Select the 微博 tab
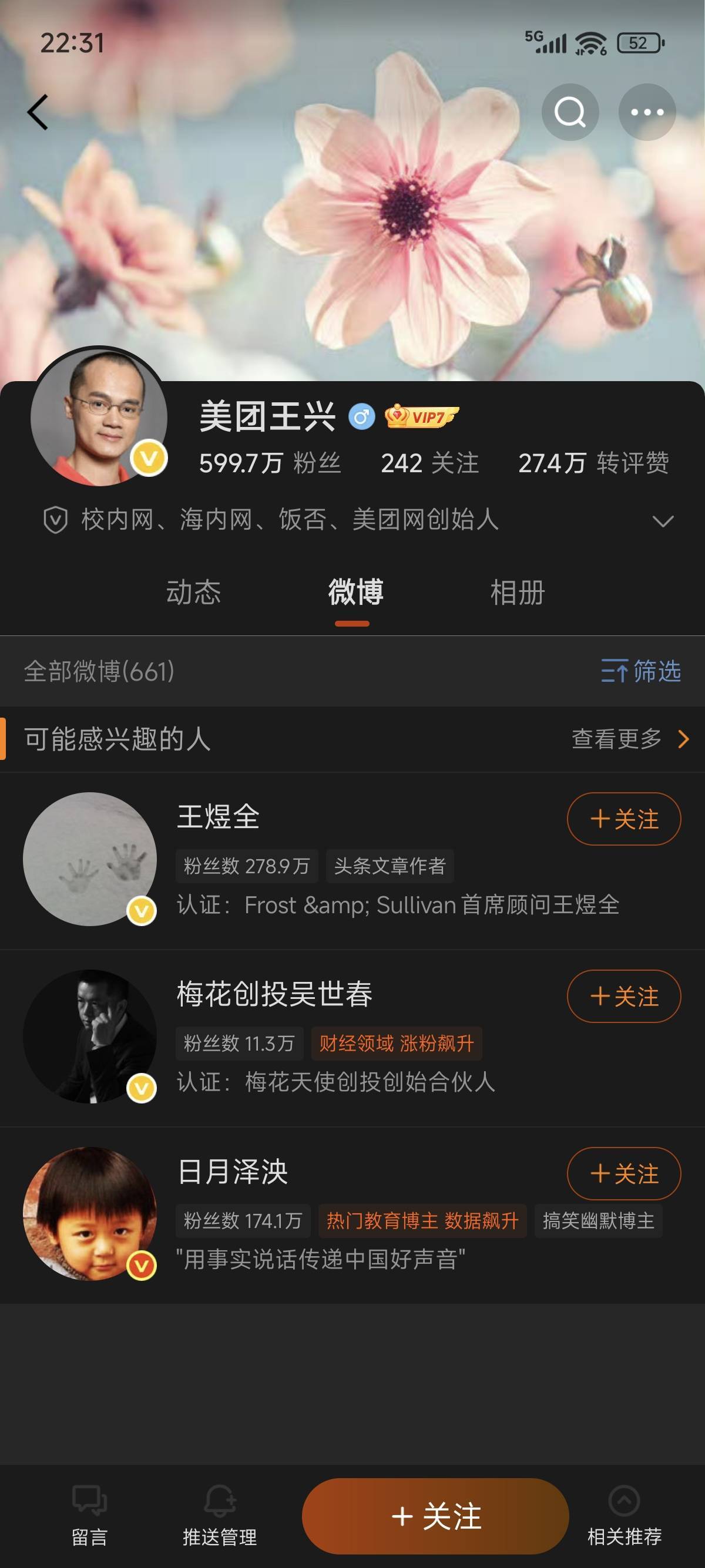The image size is (705, 1568). pyautogui.click(x=355, y=593)
